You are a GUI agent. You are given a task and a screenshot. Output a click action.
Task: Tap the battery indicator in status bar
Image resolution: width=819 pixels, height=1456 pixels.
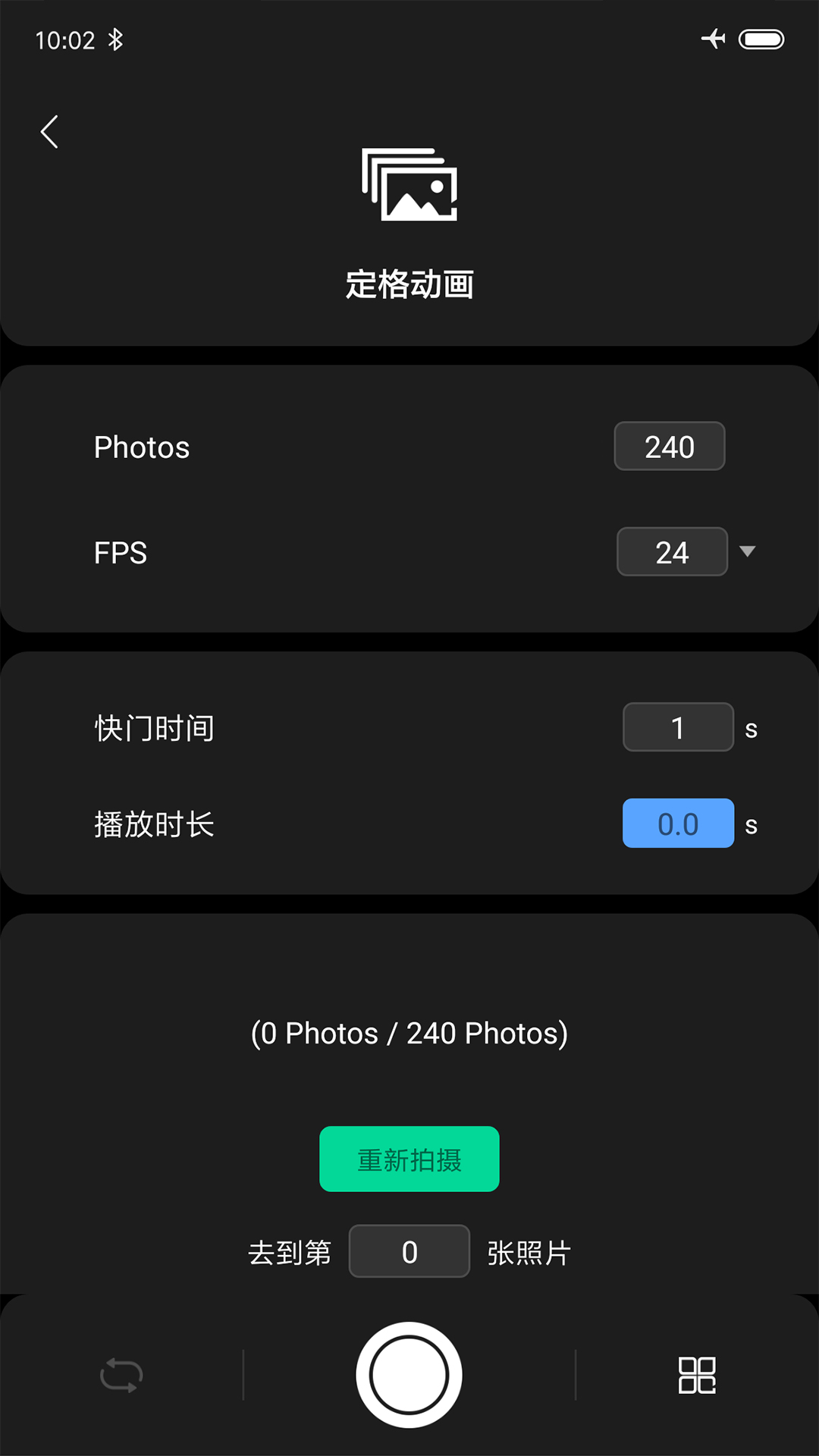coord(764,39)
